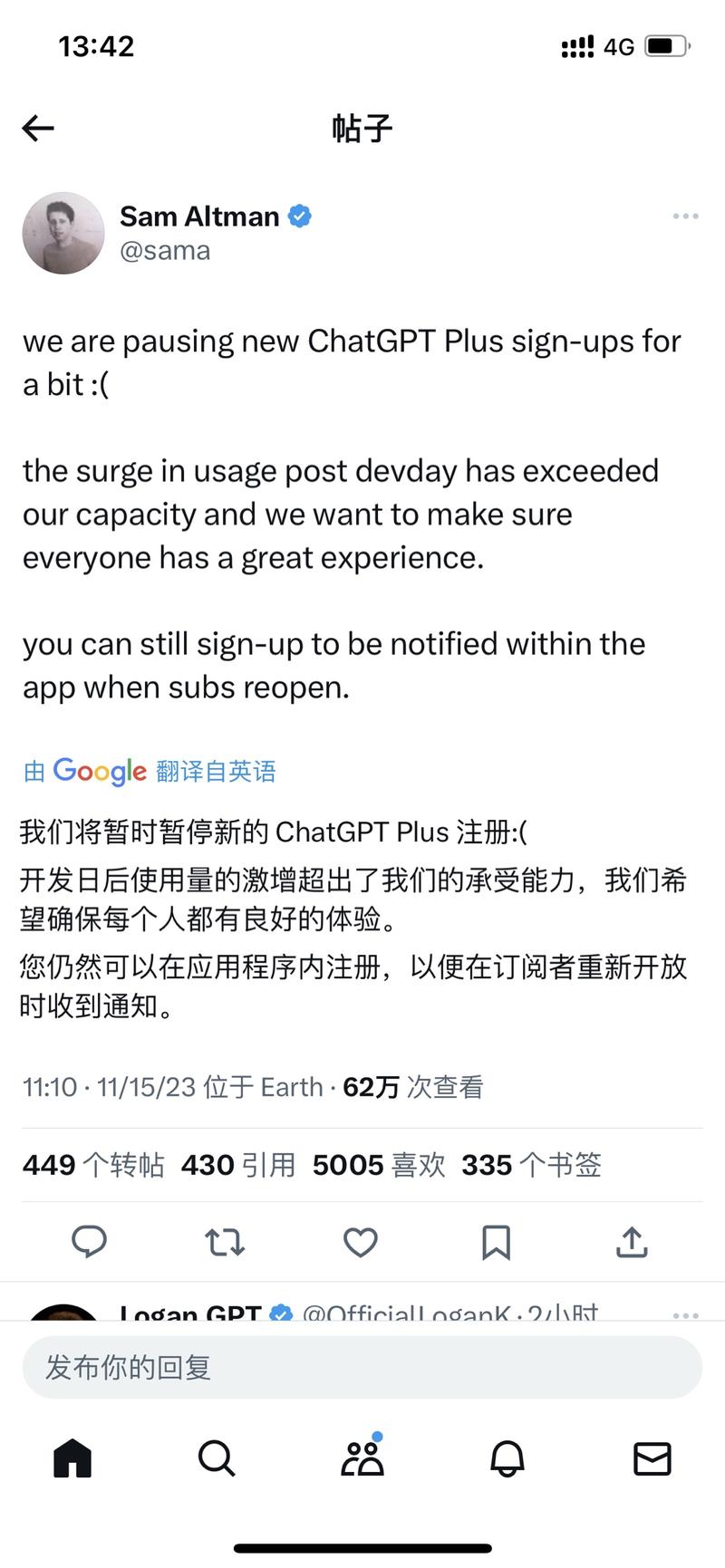Open overflow menu on Logan GPT's reply
This screenshot has width=725, height=1568.
(x=685, y=1313)
